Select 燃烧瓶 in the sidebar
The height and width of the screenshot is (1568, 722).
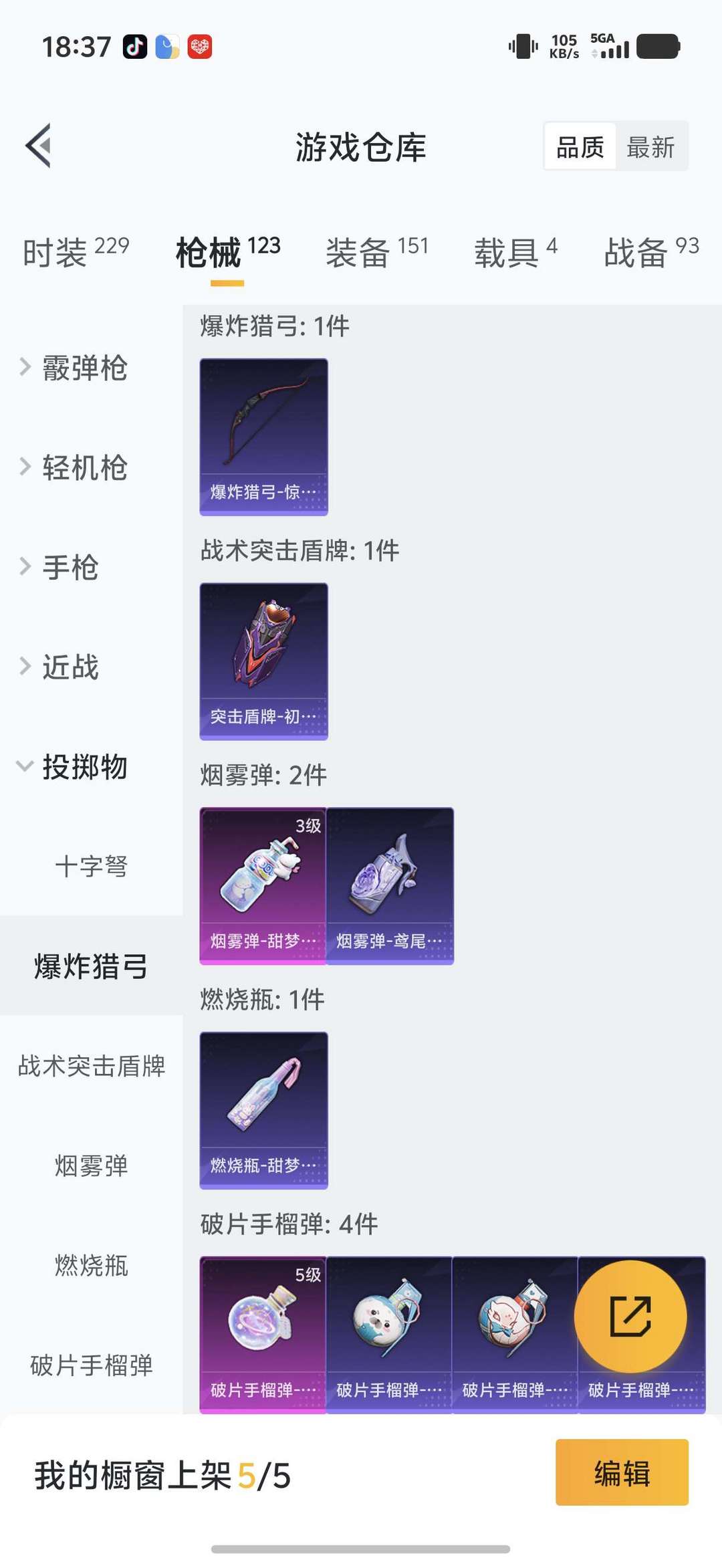click(x=91, y=1265)
